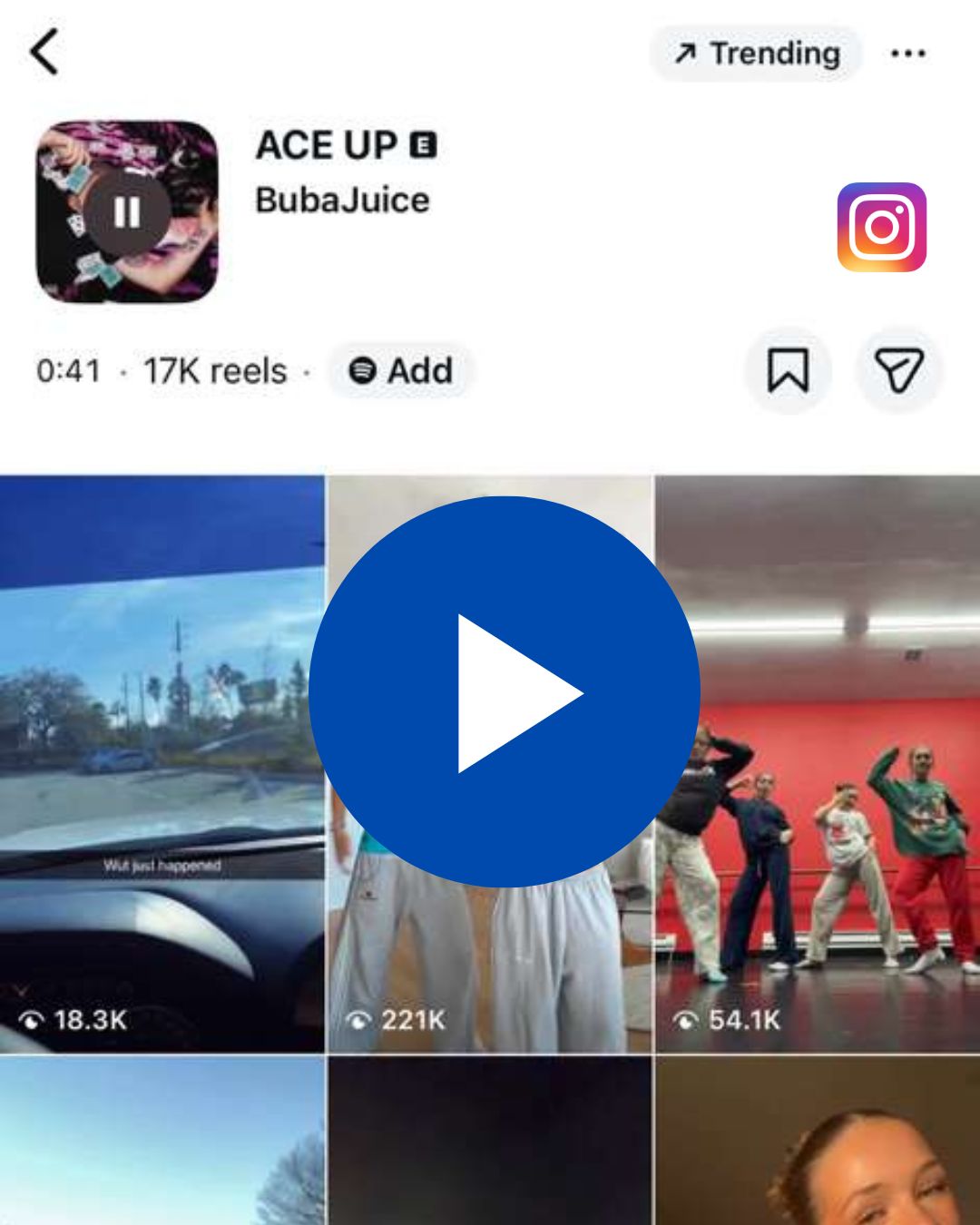
Task: Save the ACE UP audio with the bookmark icon
Action: coord(788,370)
